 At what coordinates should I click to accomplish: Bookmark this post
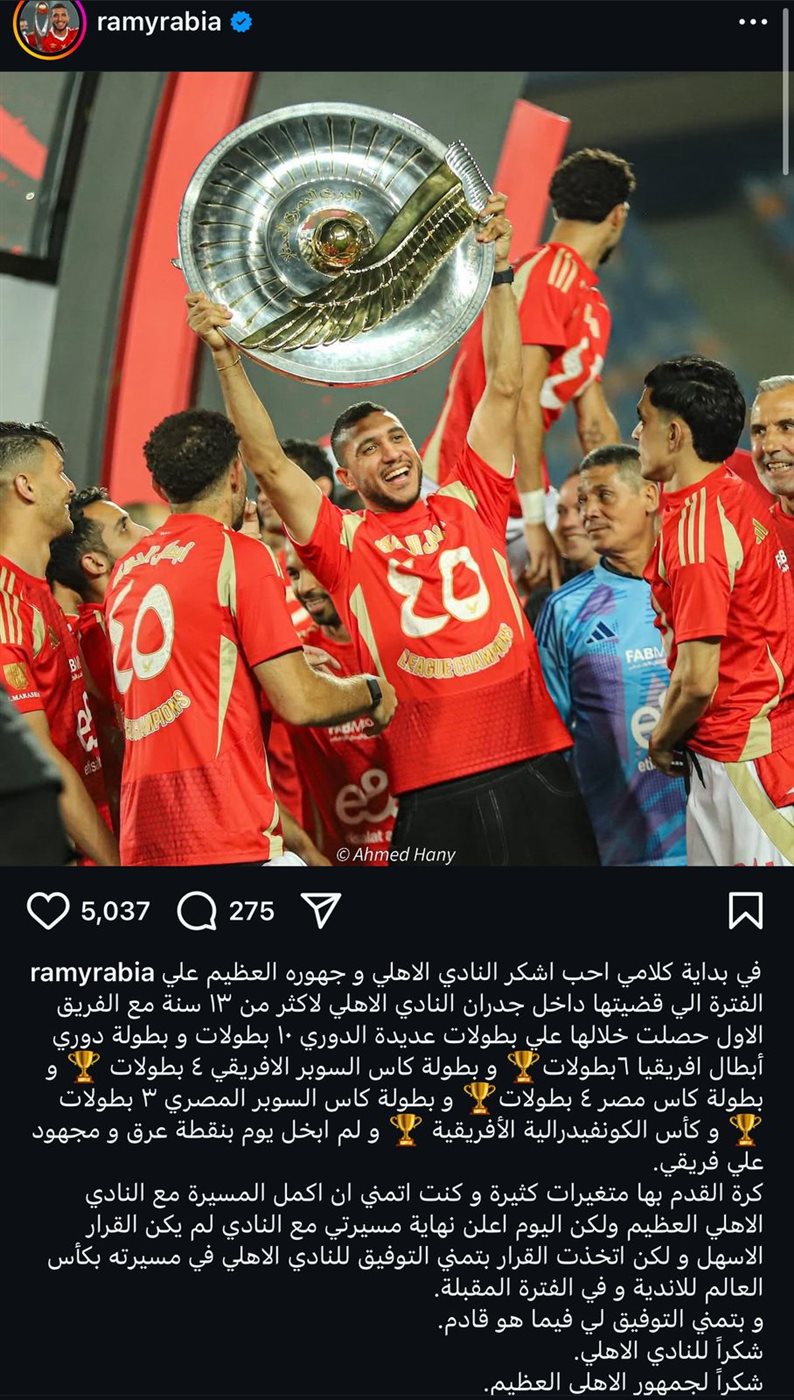coord(745,911)
